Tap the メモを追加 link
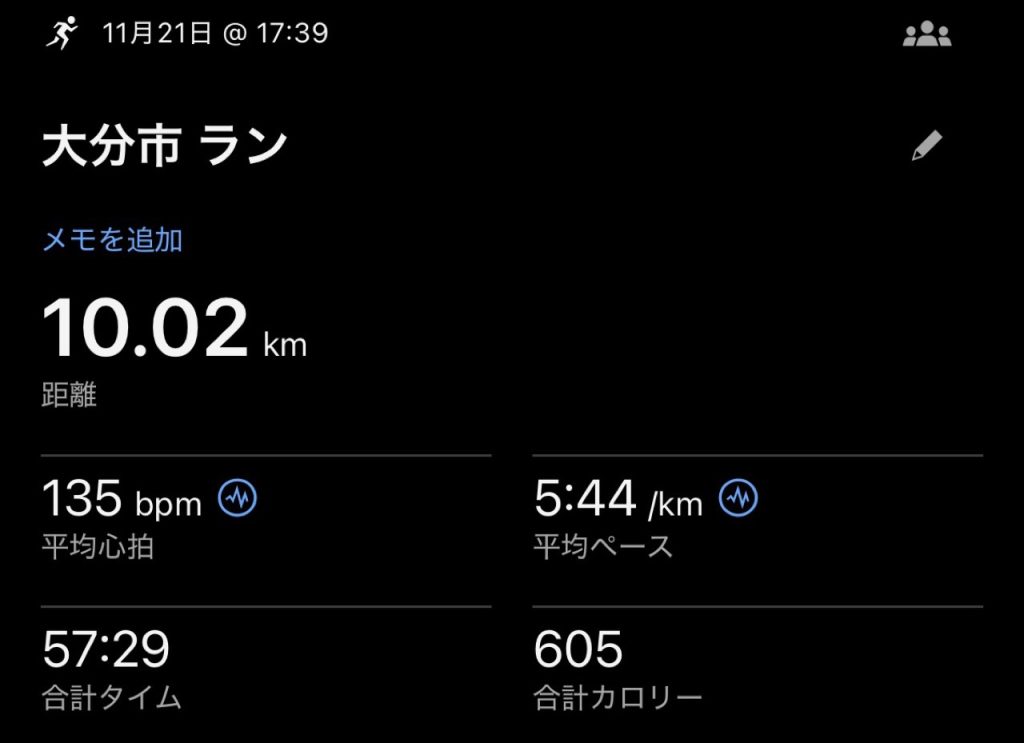This screenshot has width=1024, height=743. (x=112, y=240)
